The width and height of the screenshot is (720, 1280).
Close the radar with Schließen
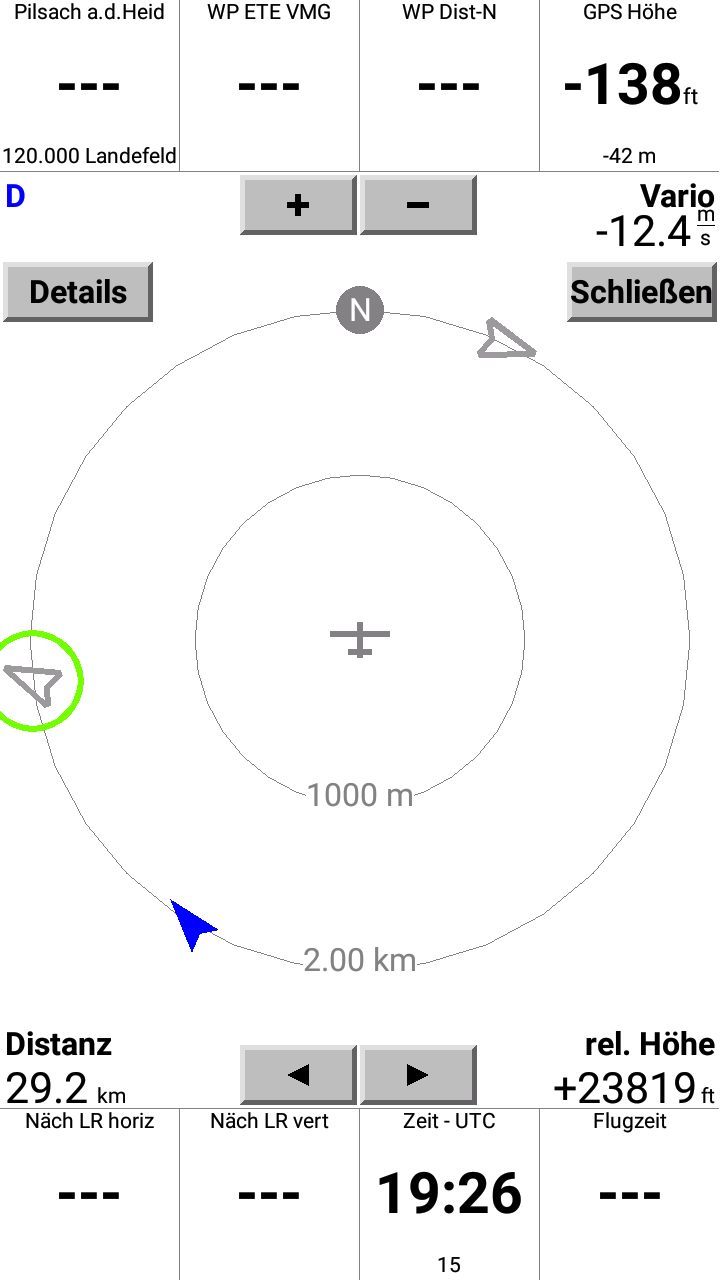[x=641, y=292]
